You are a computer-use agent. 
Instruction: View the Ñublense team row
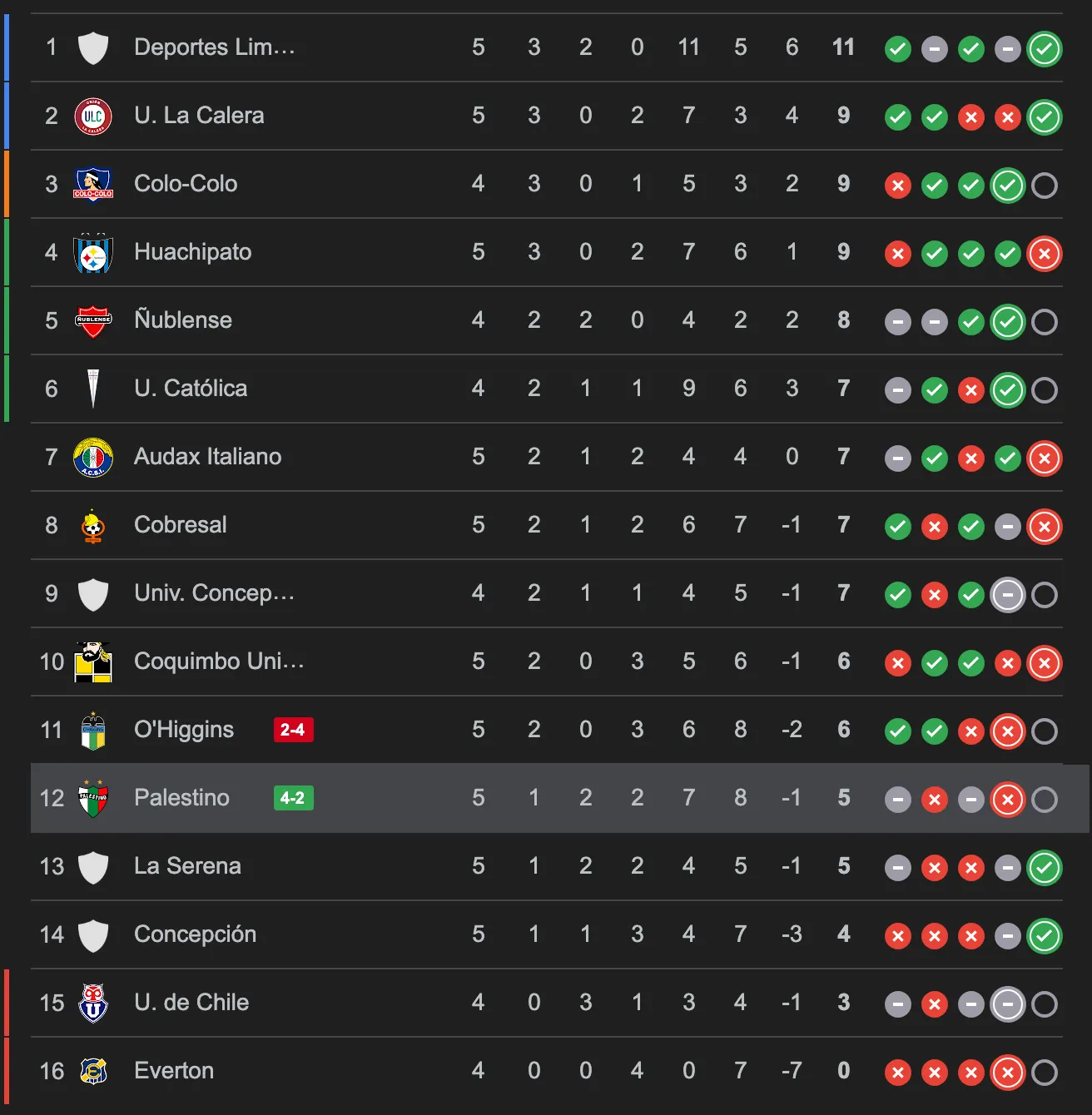pyautogui.click(x=183, y=320)
